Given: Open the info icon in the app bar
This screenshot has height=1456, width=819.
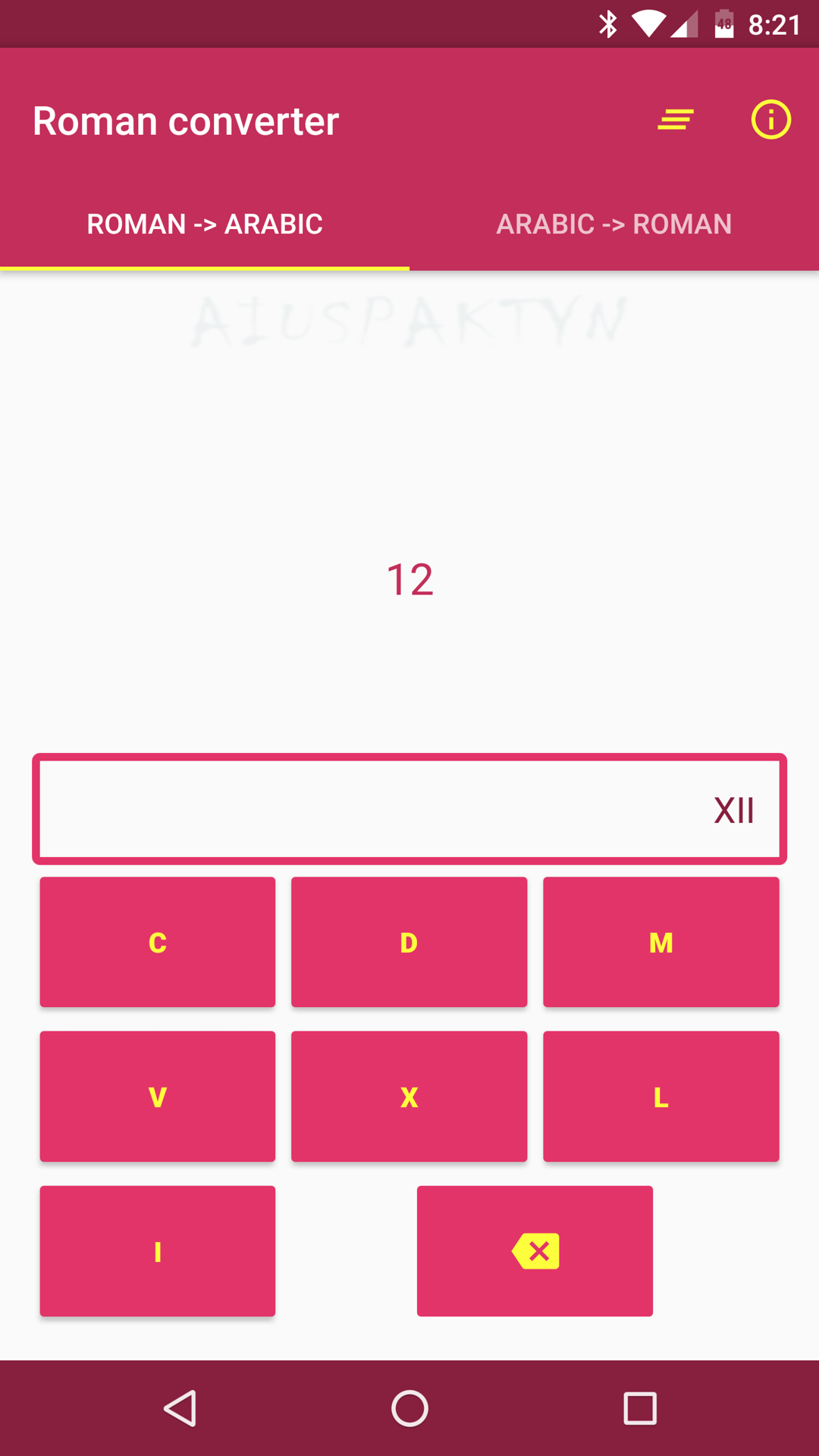Looking at the screenshot, I should [x=770, y=120].
